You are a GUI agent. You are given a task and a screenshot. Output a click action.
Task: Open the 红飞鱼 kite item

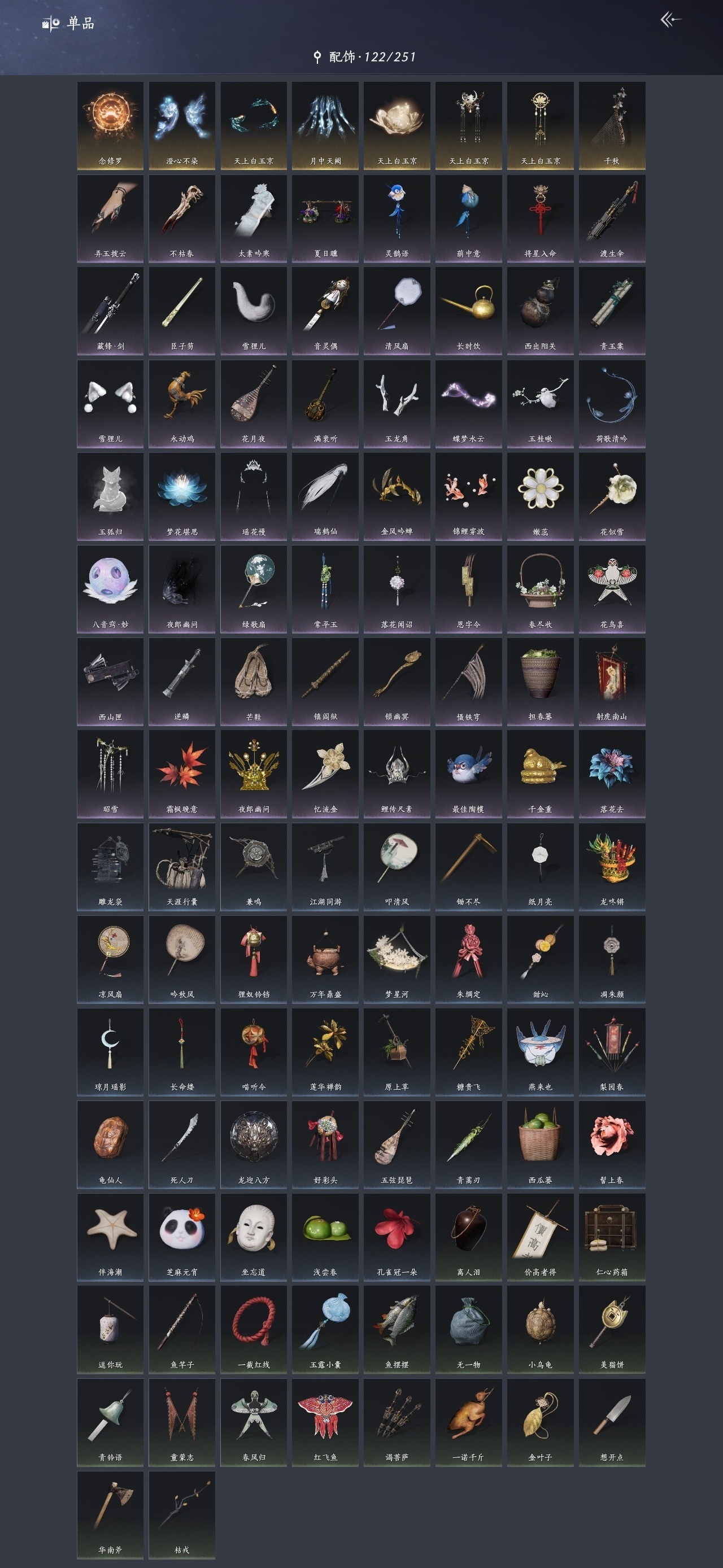pos(325,1421)
